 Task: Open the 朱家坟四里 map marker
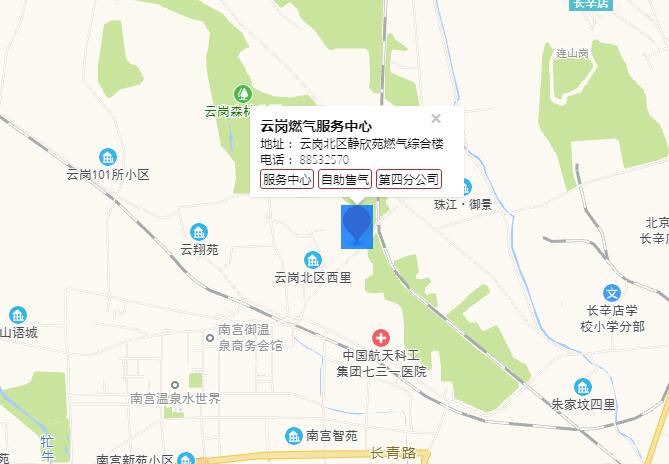[583, 387]
